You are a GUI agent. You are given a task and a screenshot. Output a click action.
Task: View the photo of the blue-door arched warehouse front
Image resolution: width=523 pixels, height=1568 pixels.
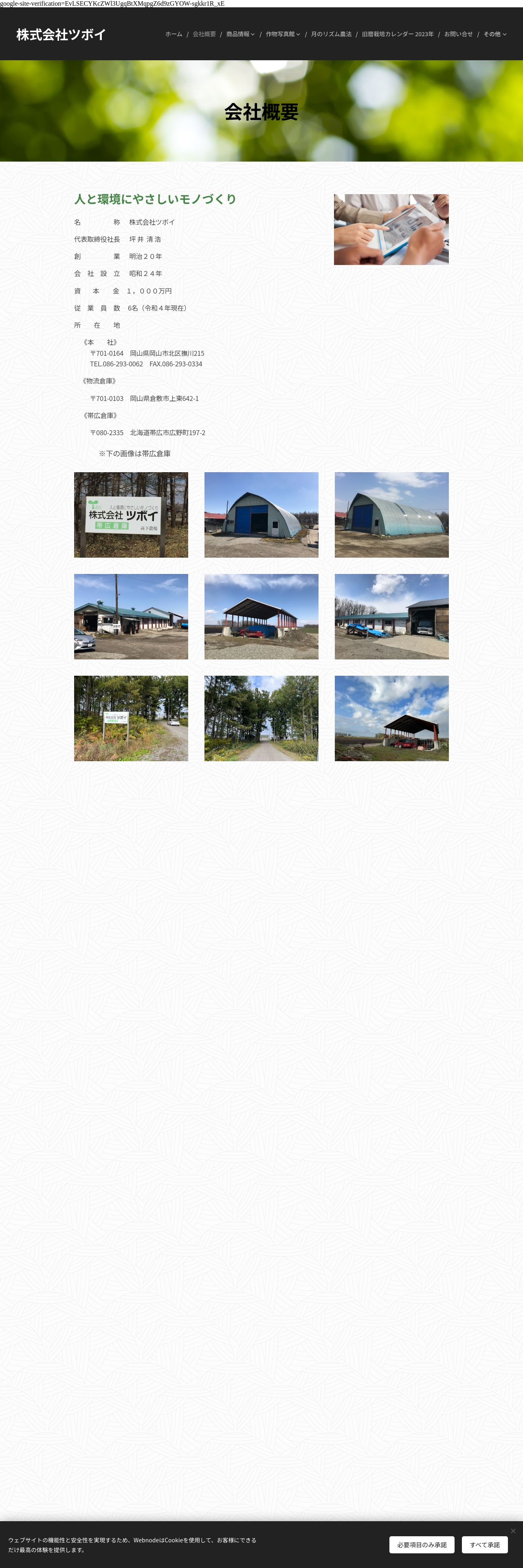tap(261, 515)
